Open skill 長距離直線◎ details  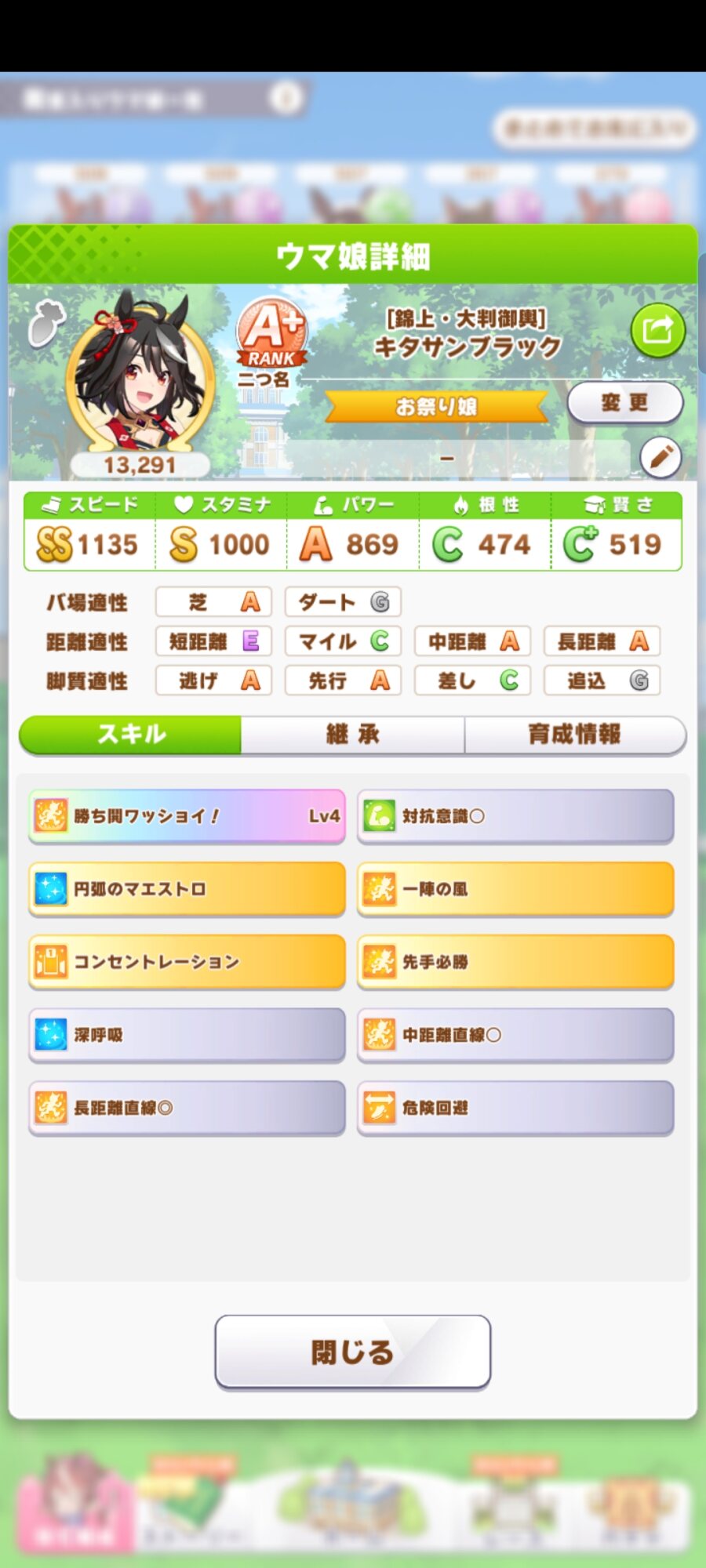(187, 1108)
